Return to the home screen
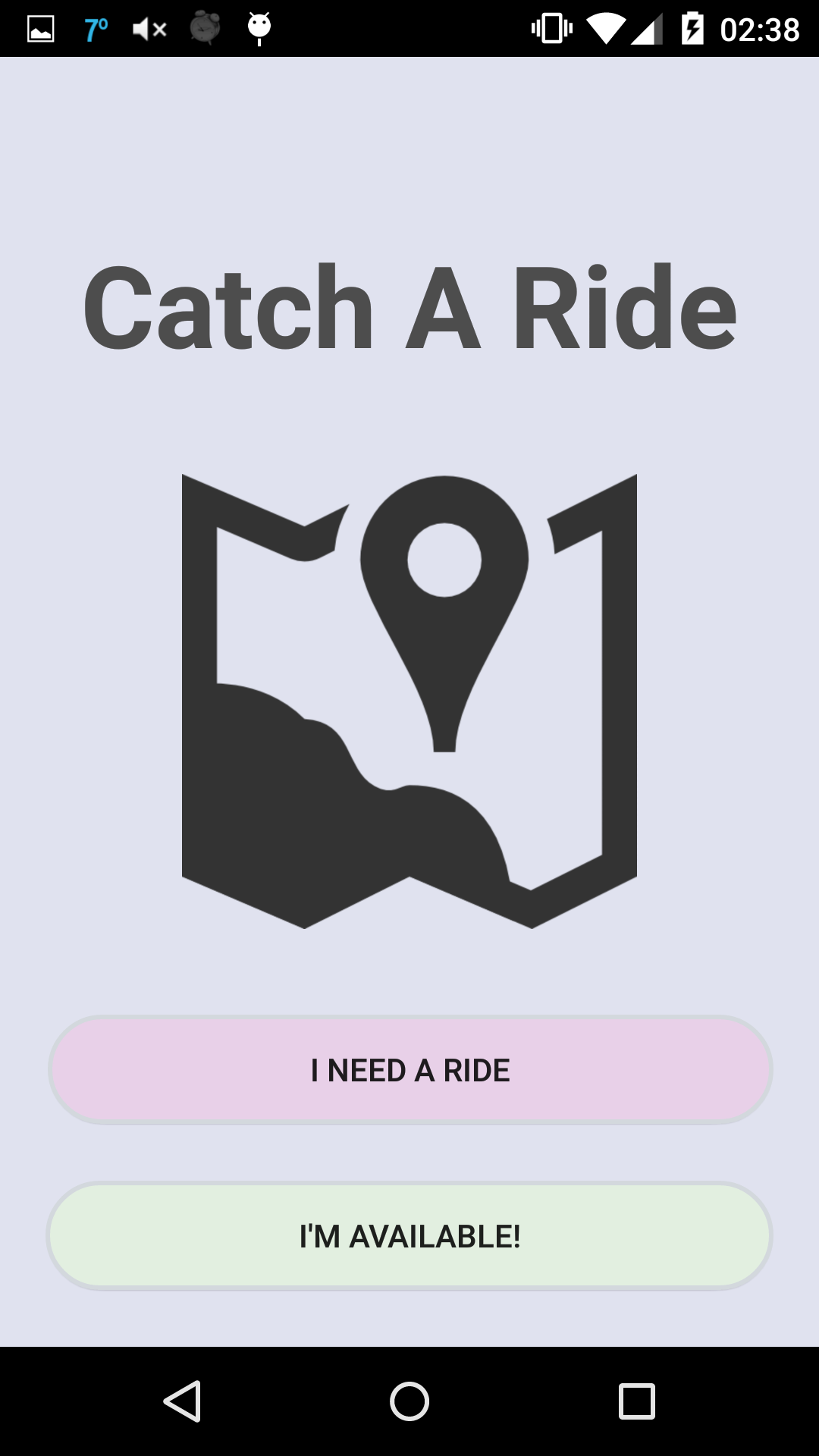 pyautogui.click(x=409, y=1401)
